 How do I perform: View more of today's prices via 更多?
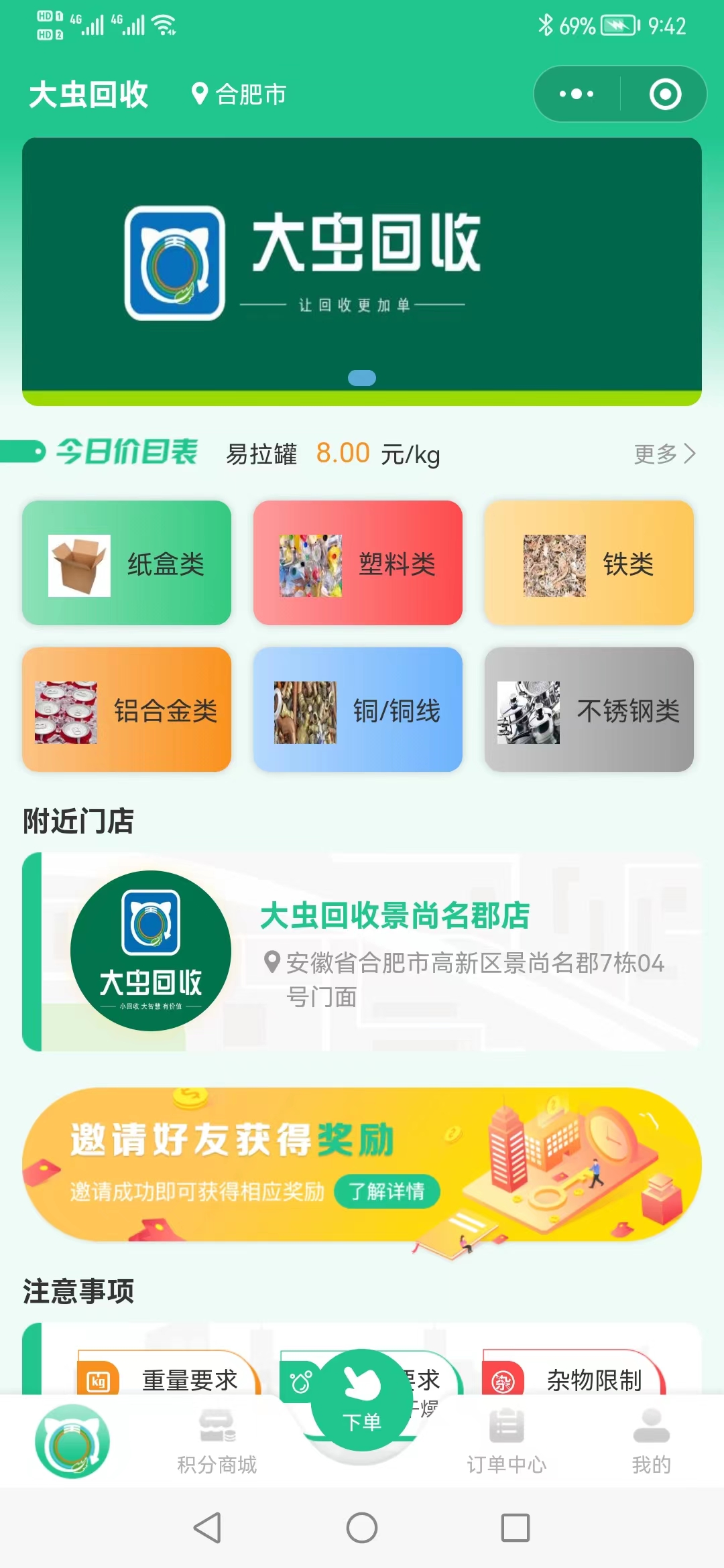pyautogui.click(x=664, y=454)
